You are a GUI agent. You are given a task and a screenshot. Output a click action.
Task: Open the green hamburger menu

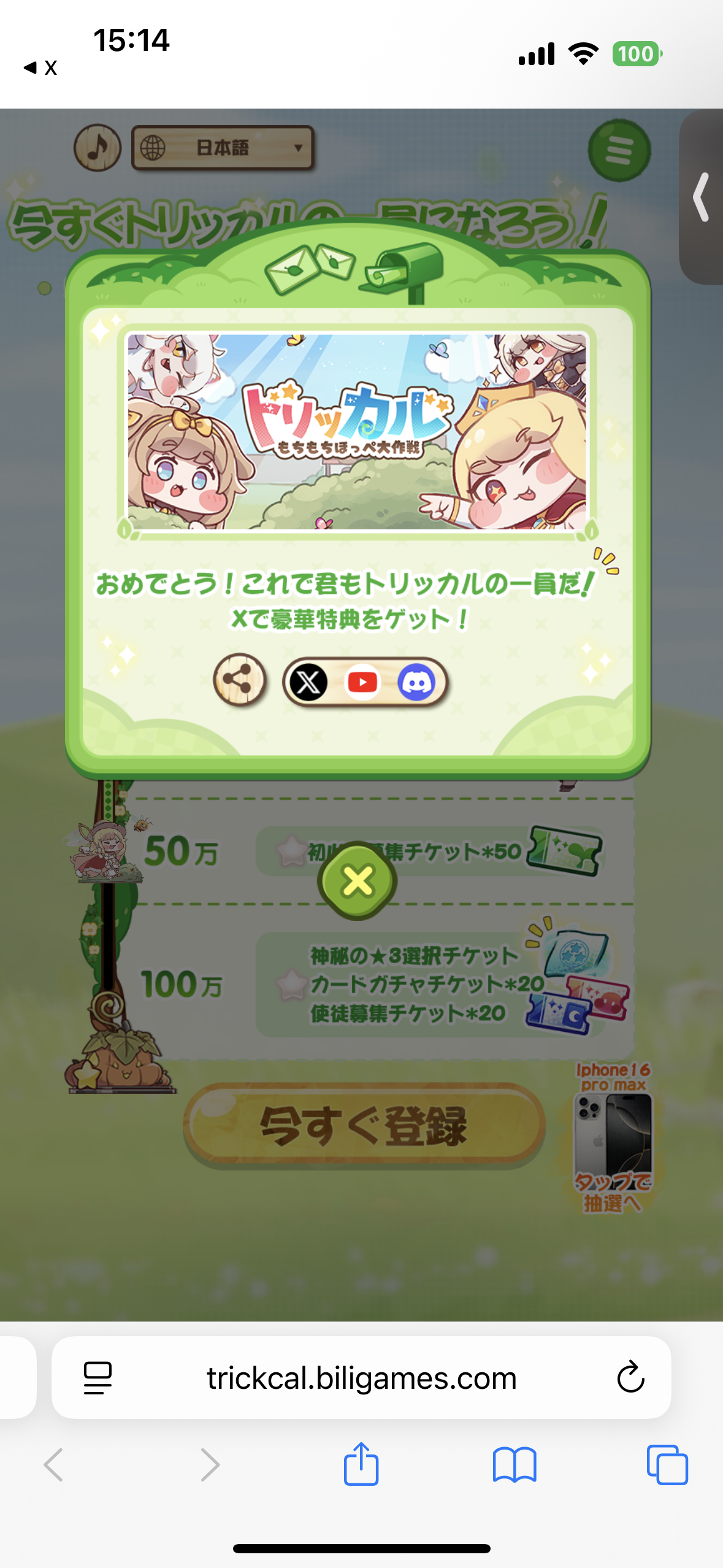(619, 150)
